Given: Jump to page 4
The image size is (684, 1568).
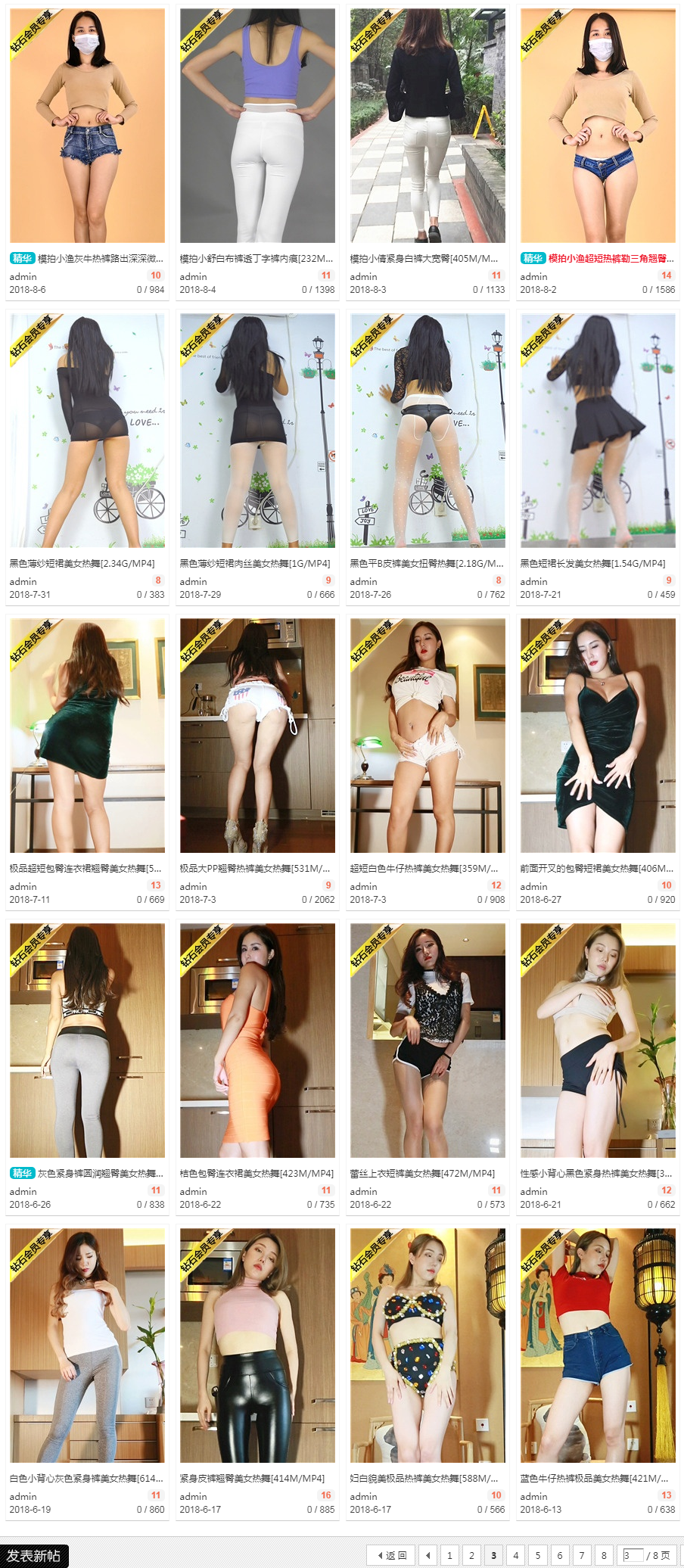Looking at the screenshot, I should coord(516,1555).
